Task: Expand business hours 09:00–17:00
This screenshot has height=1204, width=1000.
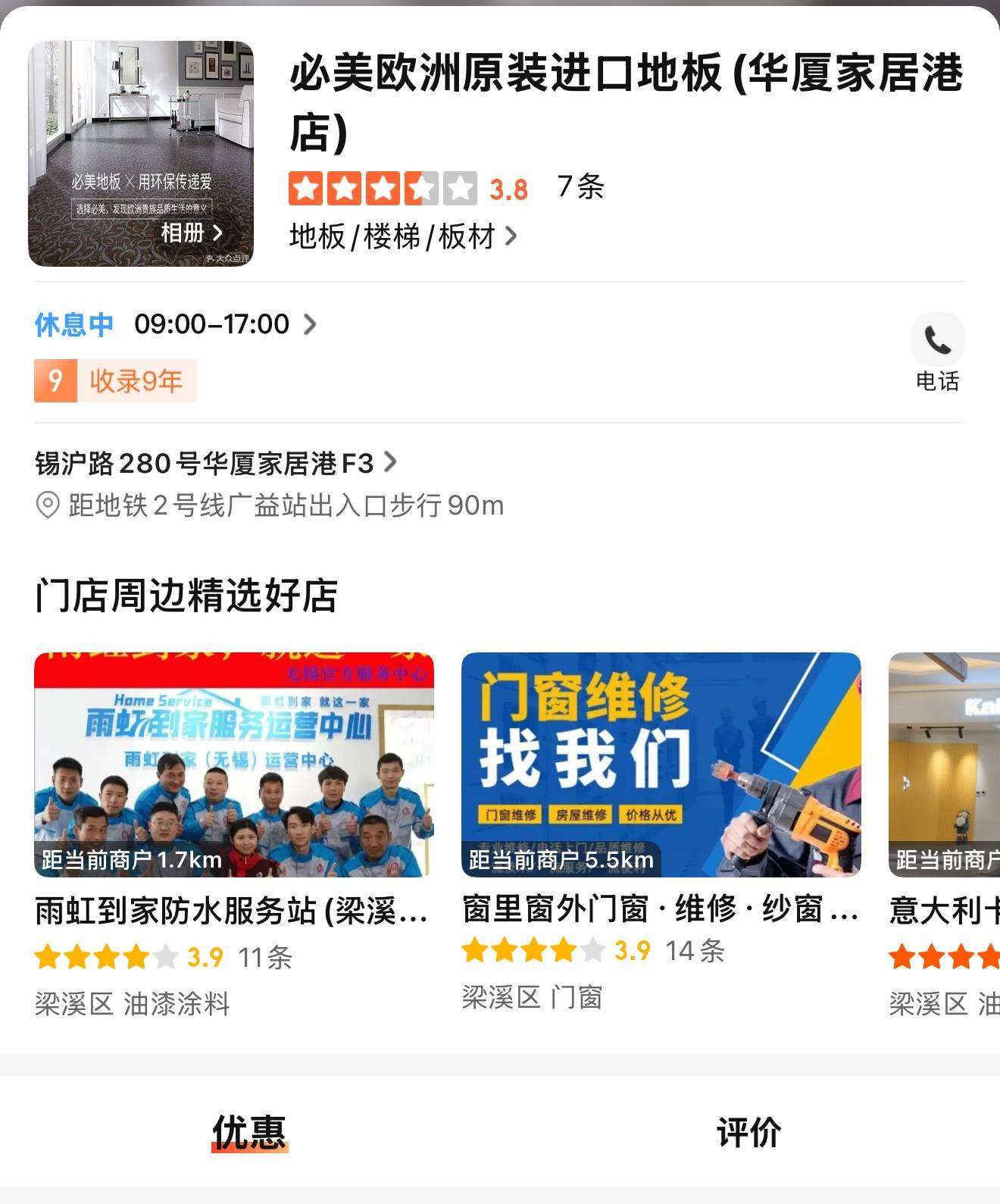Action: (224, 325)
